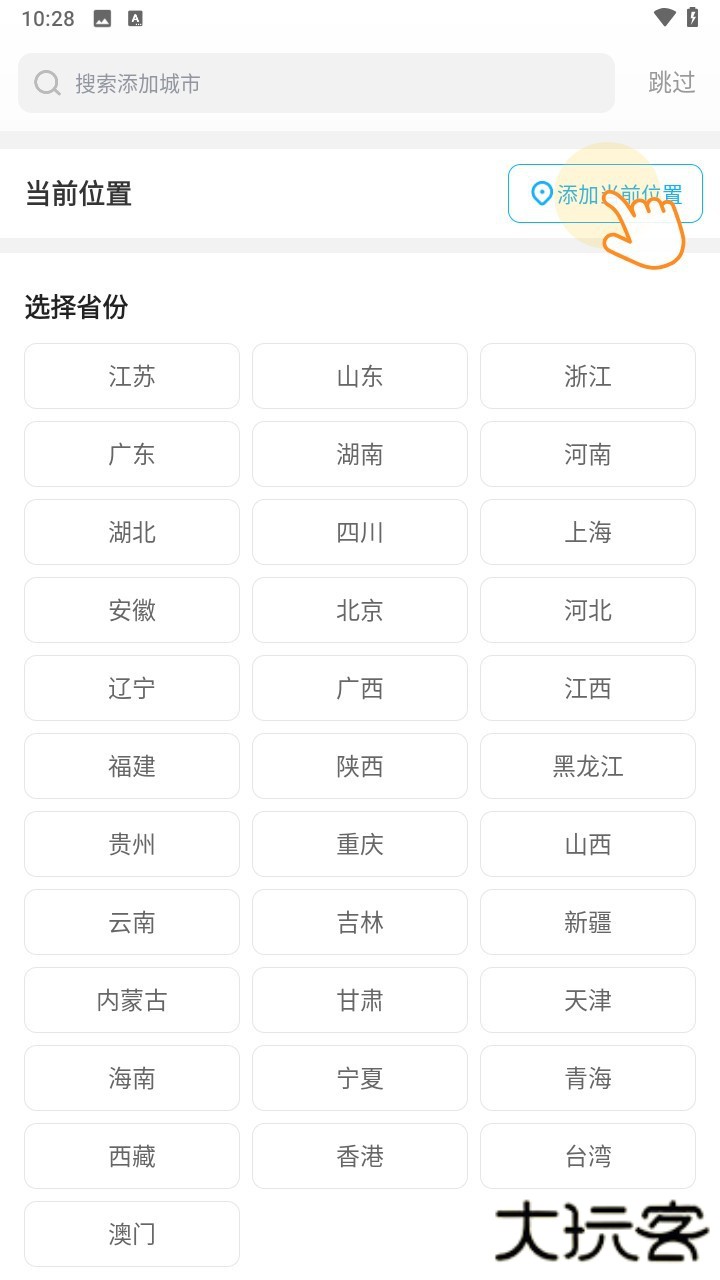Select 澳门 at the bottom
Screen dimensions: 720x1280
pyautogui.click(x=131, y=1234)
